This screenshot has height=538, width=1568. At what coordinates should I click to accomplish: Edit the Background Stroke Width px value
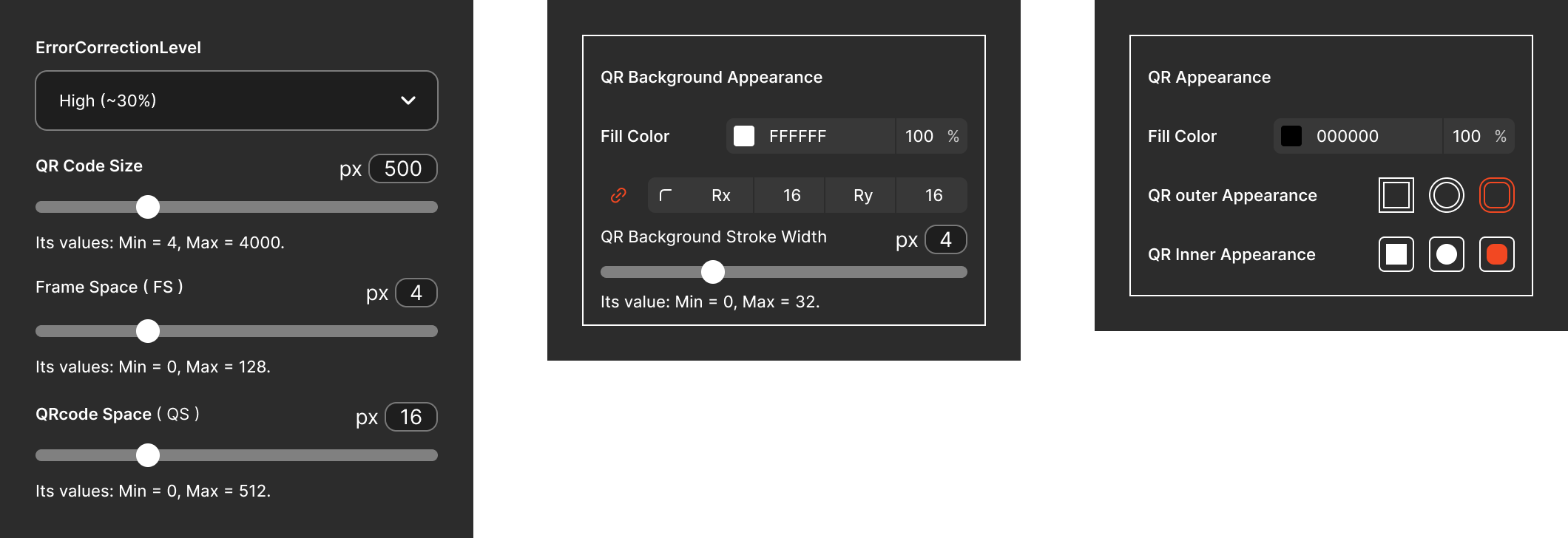(x=945, y=239)
